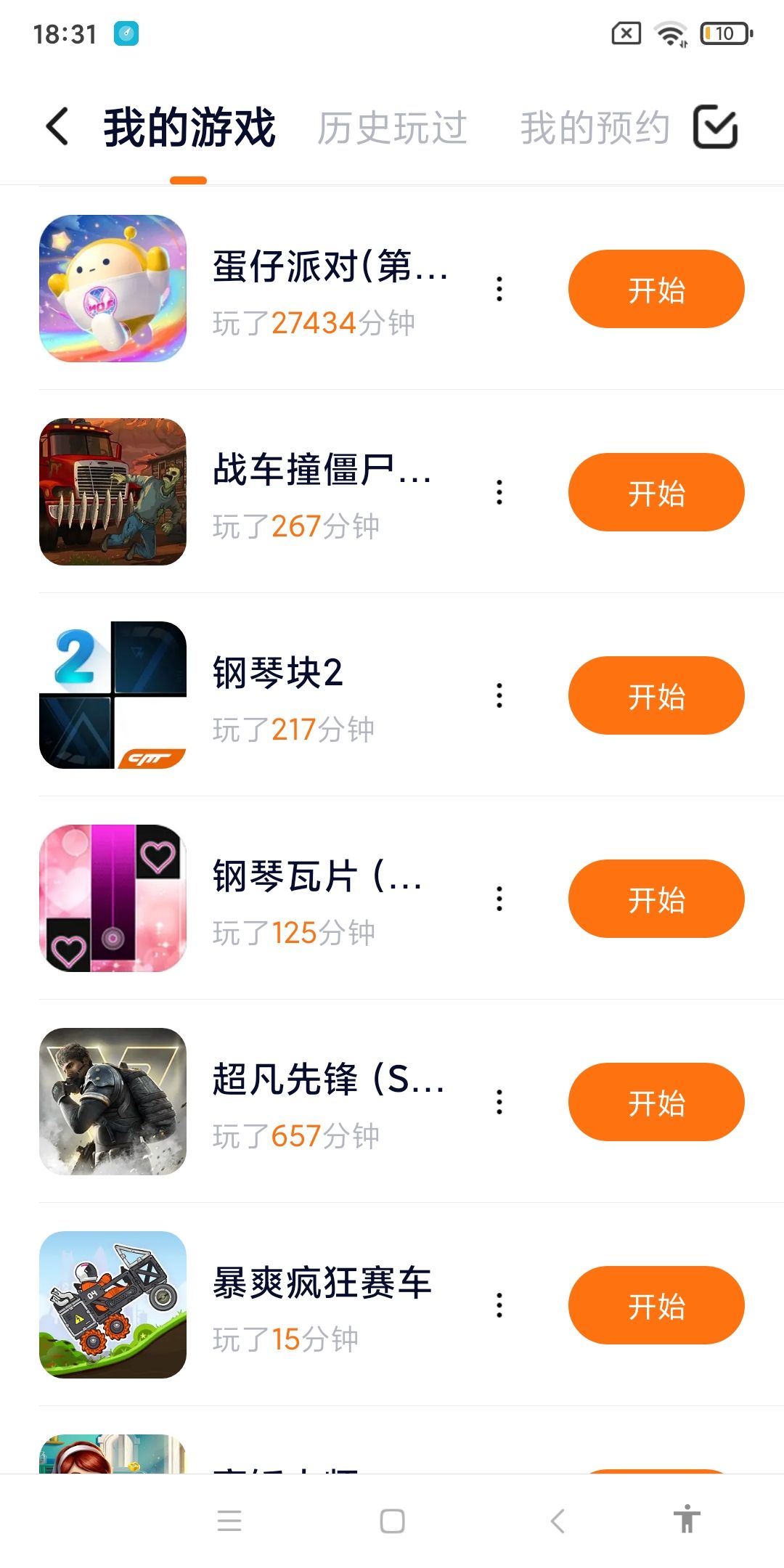Open the system recent apps menu
The width and height of the screenshot is (784, 1568).
pyautogui.click(x=229, y=1521)
